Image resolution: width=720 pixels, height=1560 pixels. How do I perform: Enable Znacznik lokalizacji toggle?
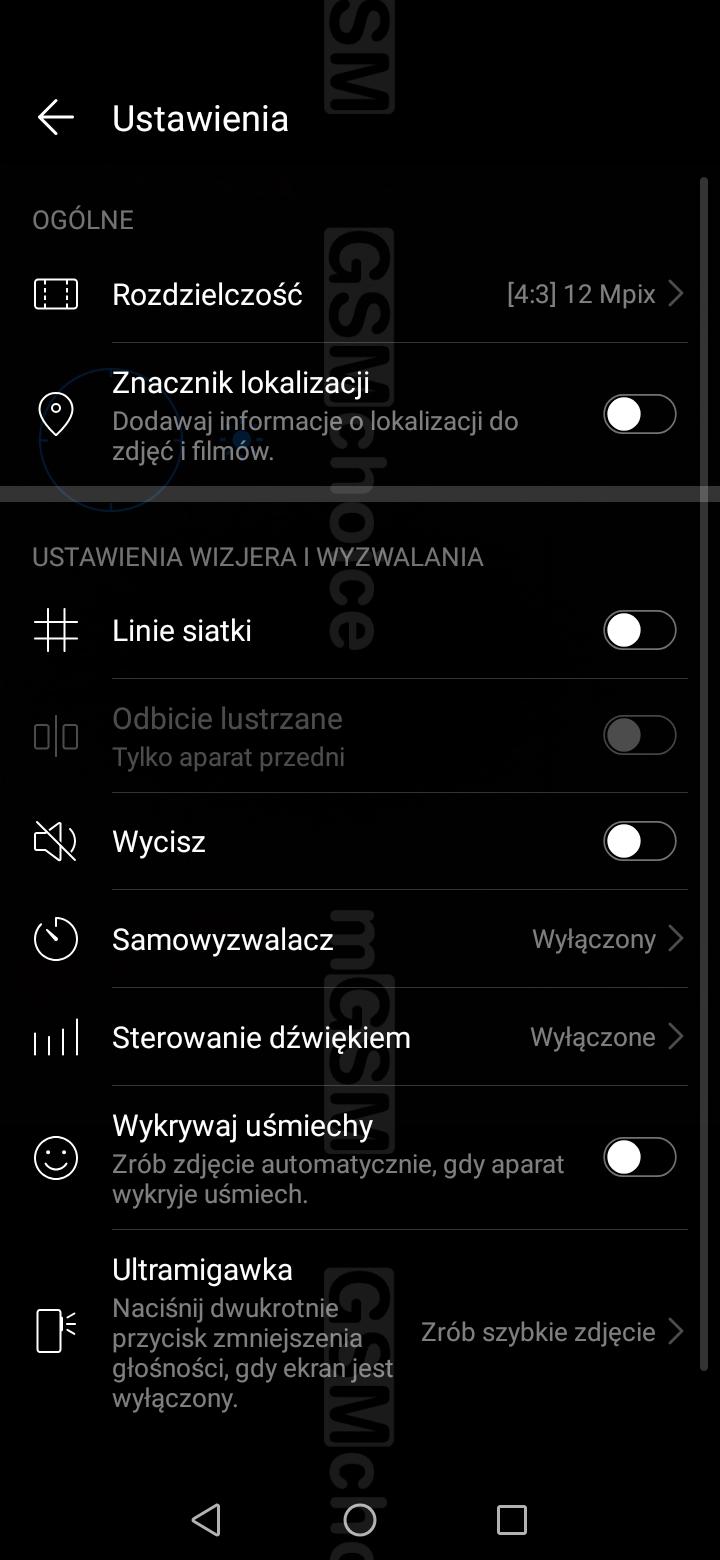[639, 414]
